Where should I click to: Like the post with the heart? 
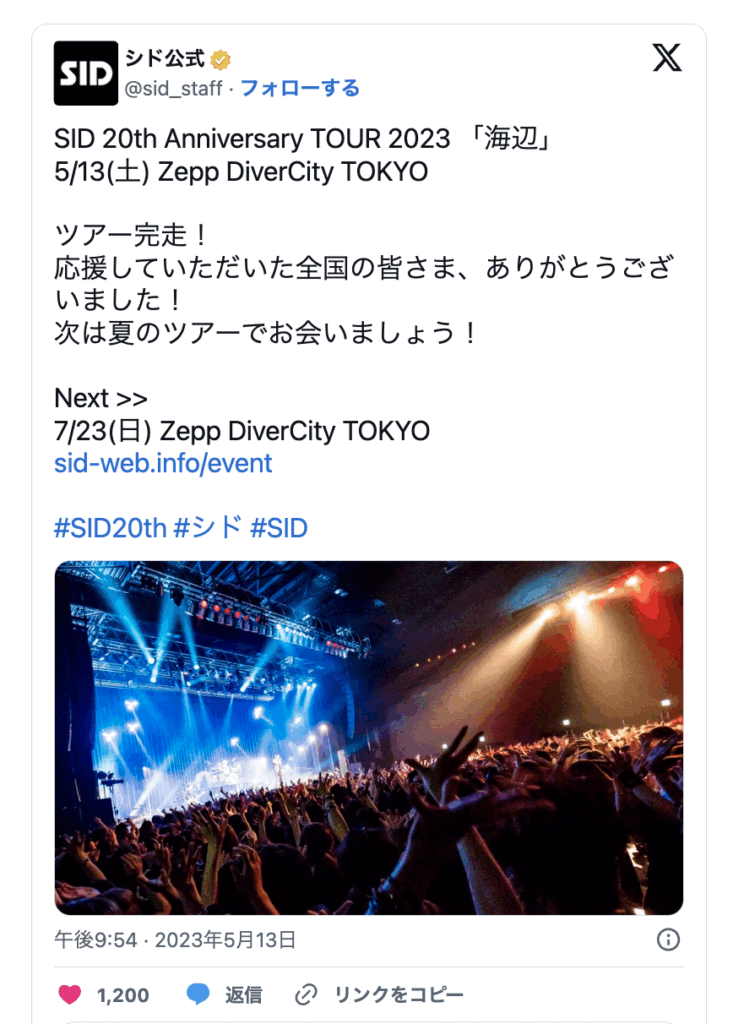[x=70, y=995]
